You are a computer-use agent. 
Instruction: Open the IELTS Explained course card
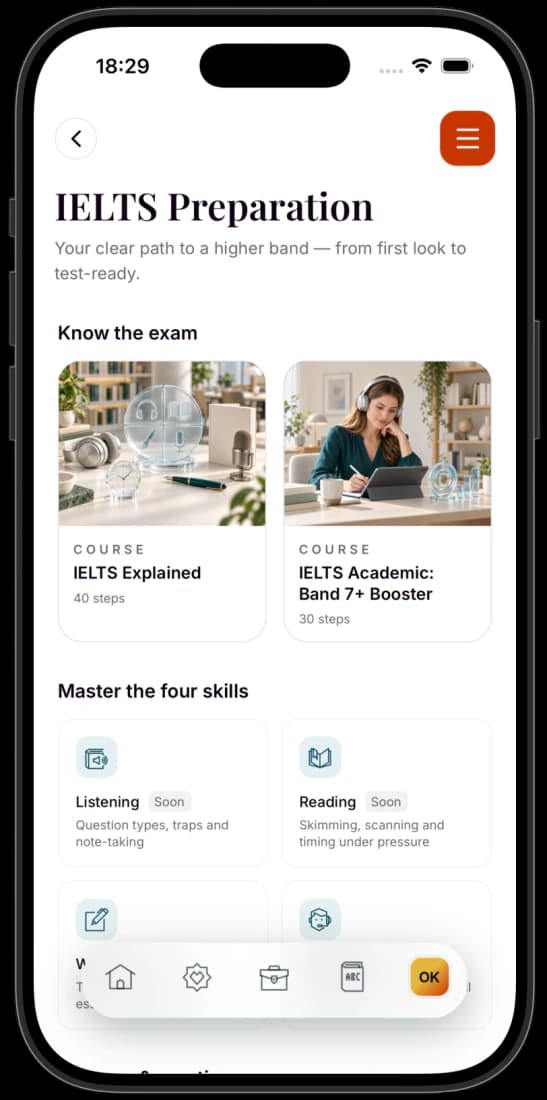(x=162, y=501)
